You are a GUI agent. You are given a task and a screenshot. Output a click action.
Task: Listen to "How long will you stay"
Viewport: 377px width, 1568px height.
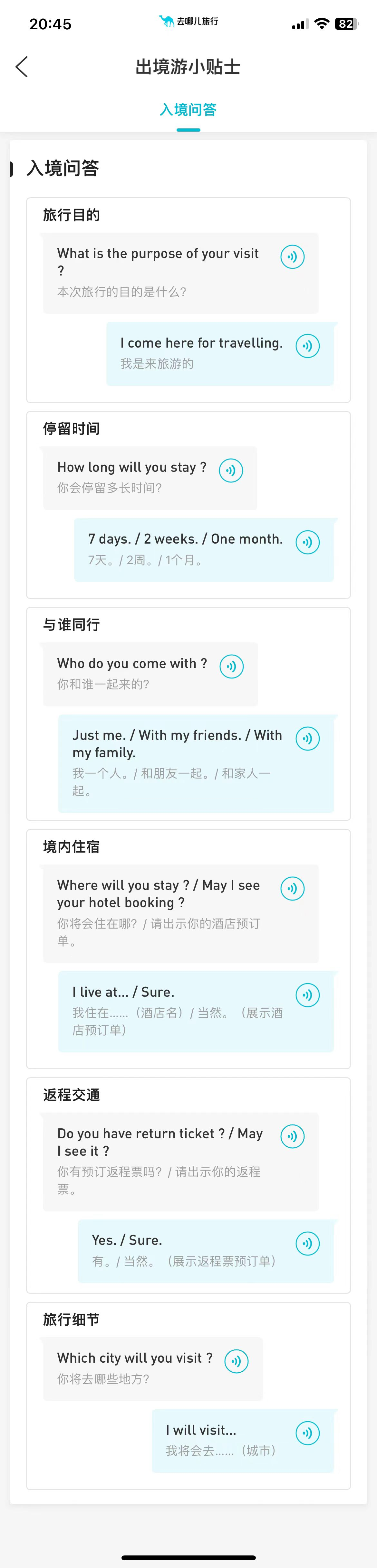click(231, 471)
